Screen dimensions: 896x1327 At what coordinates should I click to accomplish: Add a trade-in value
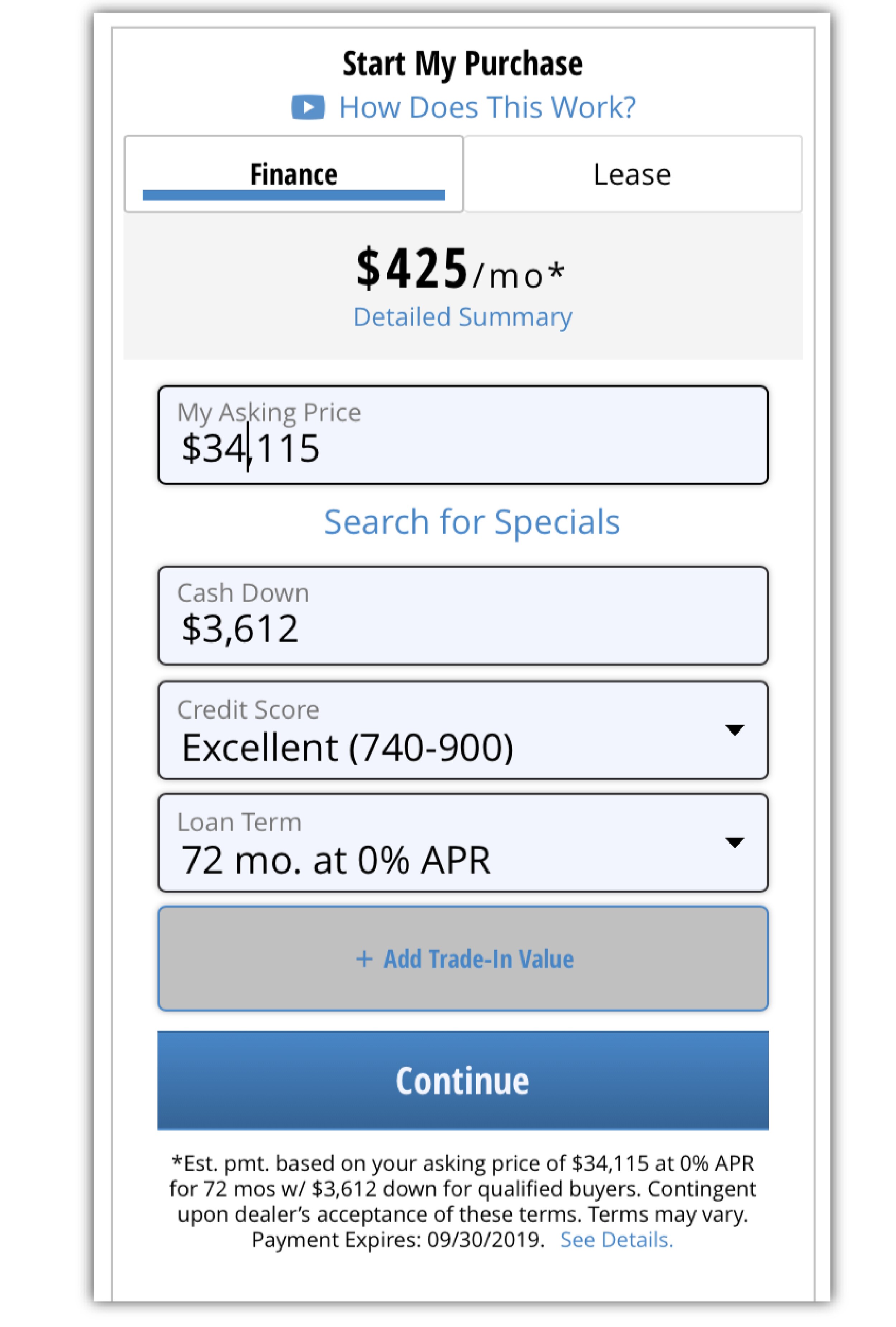(463, 959)
